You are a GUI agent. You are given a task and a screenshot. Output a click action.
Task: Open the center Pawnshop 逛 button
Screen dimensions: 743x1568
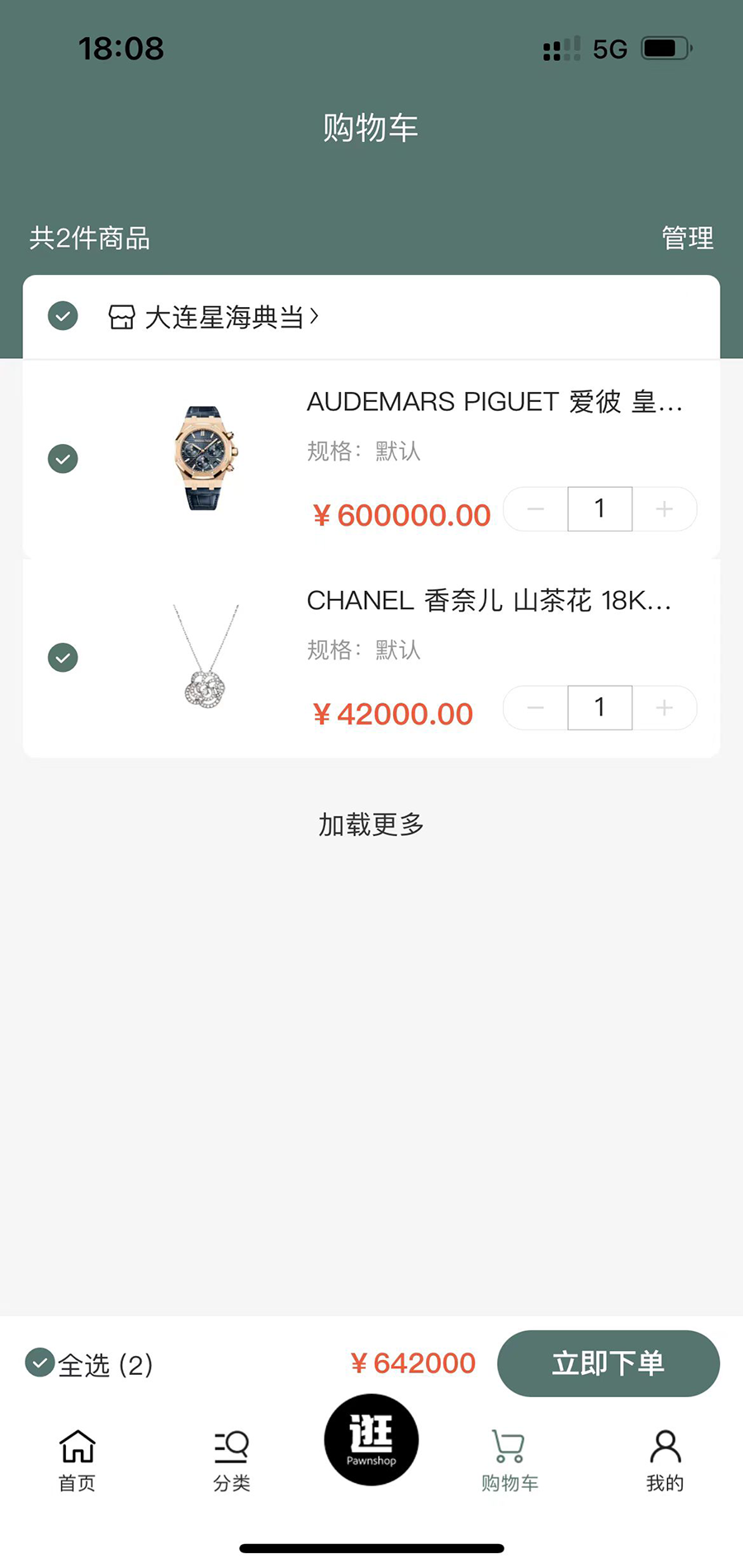pos(371,1439)
